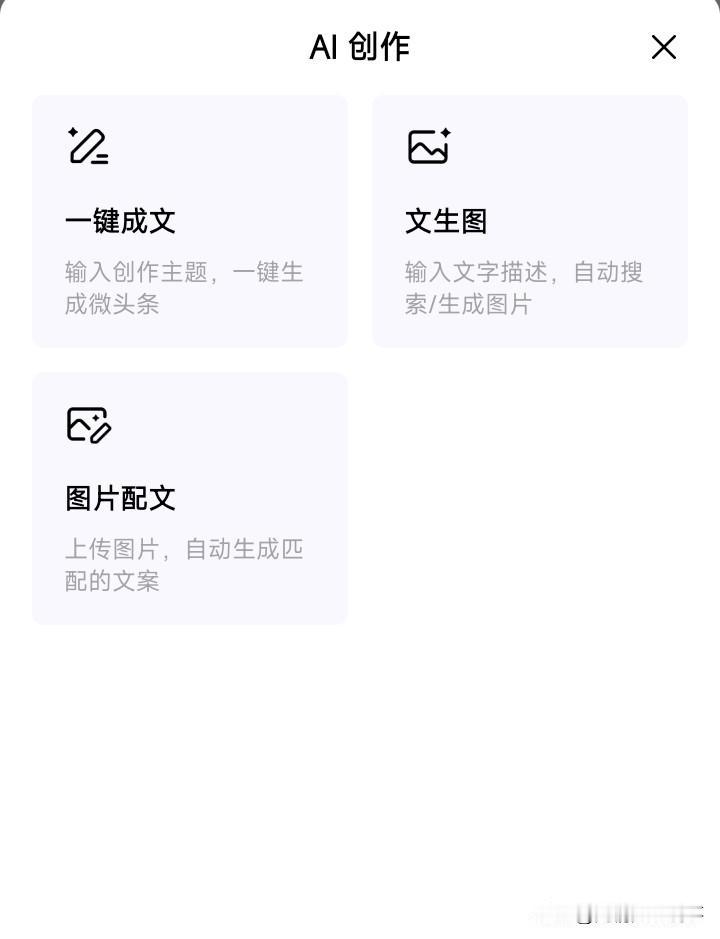
Task: Click the AI 创作 dialog title
Action: (x=360, y=46)
